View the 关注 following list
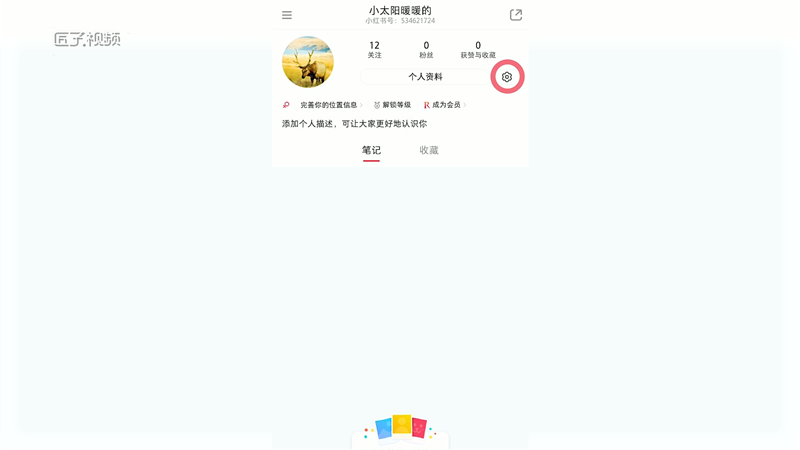 tap(374, 50)
